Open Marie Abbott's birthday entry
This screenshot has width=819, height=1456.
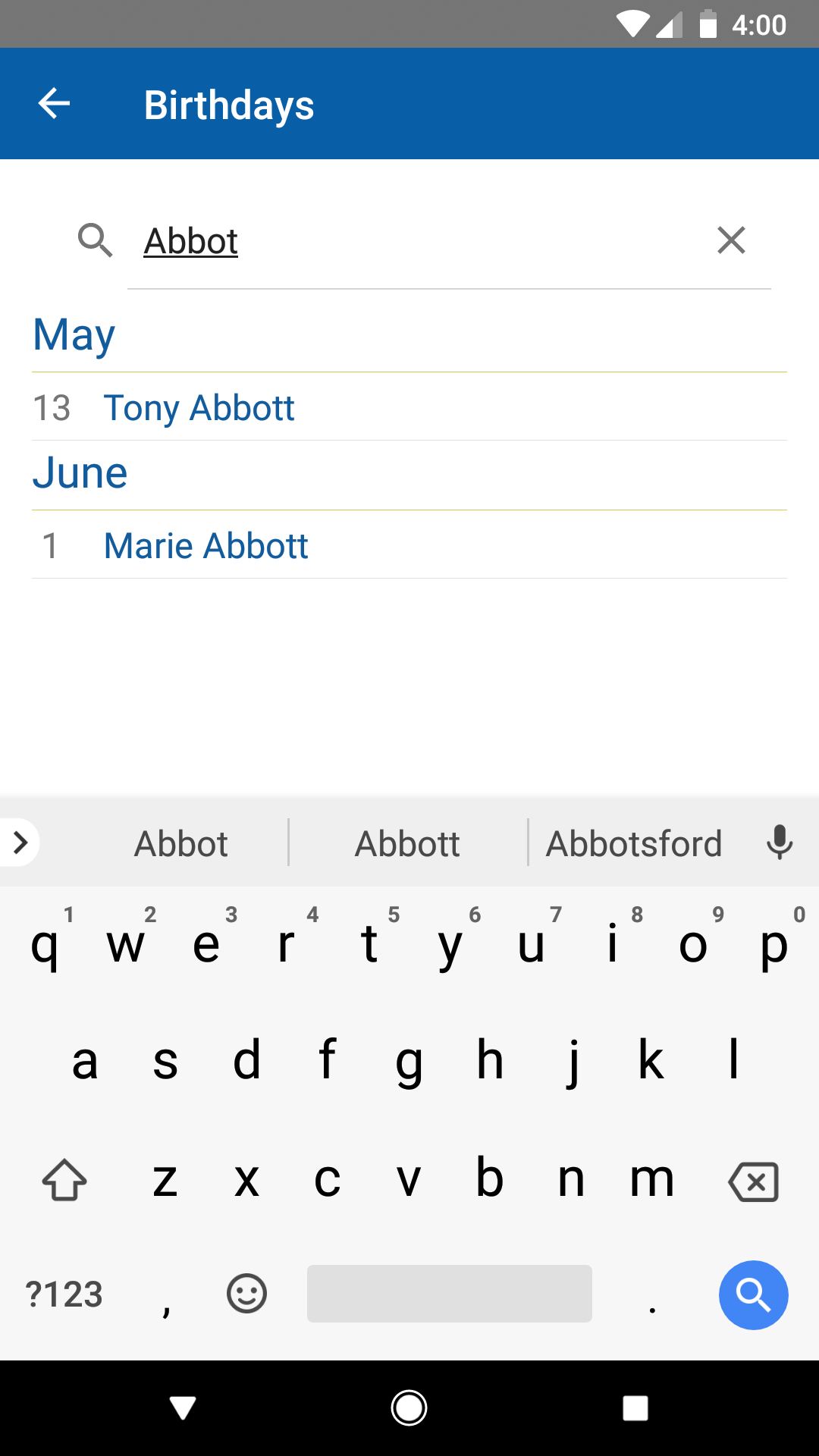409,545
